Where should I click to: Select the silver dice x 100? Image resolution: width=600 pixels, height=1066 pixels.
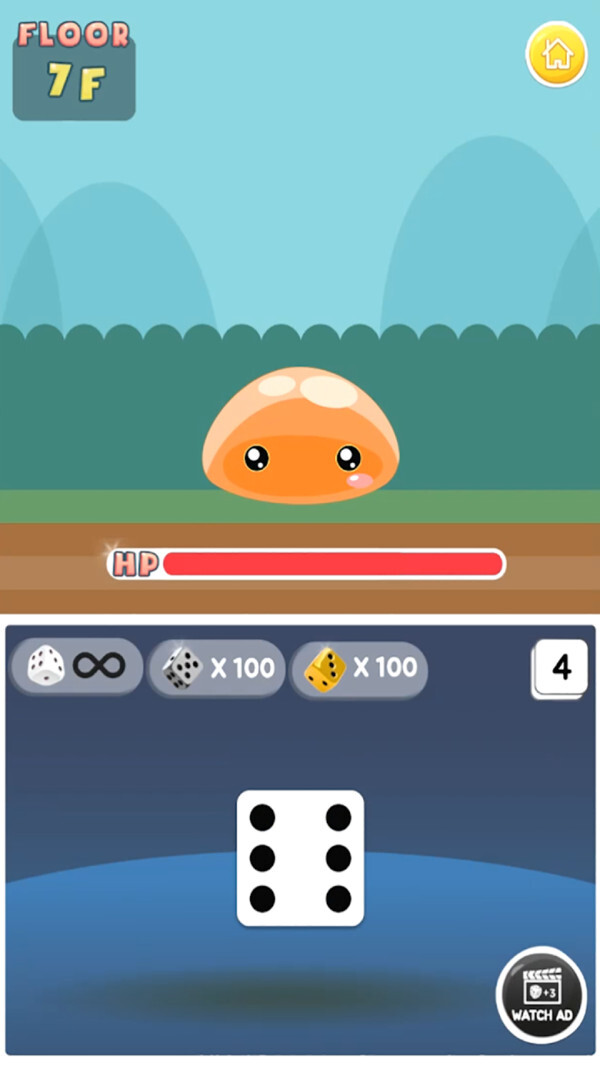pyautogui.click(x=217, y=668)
